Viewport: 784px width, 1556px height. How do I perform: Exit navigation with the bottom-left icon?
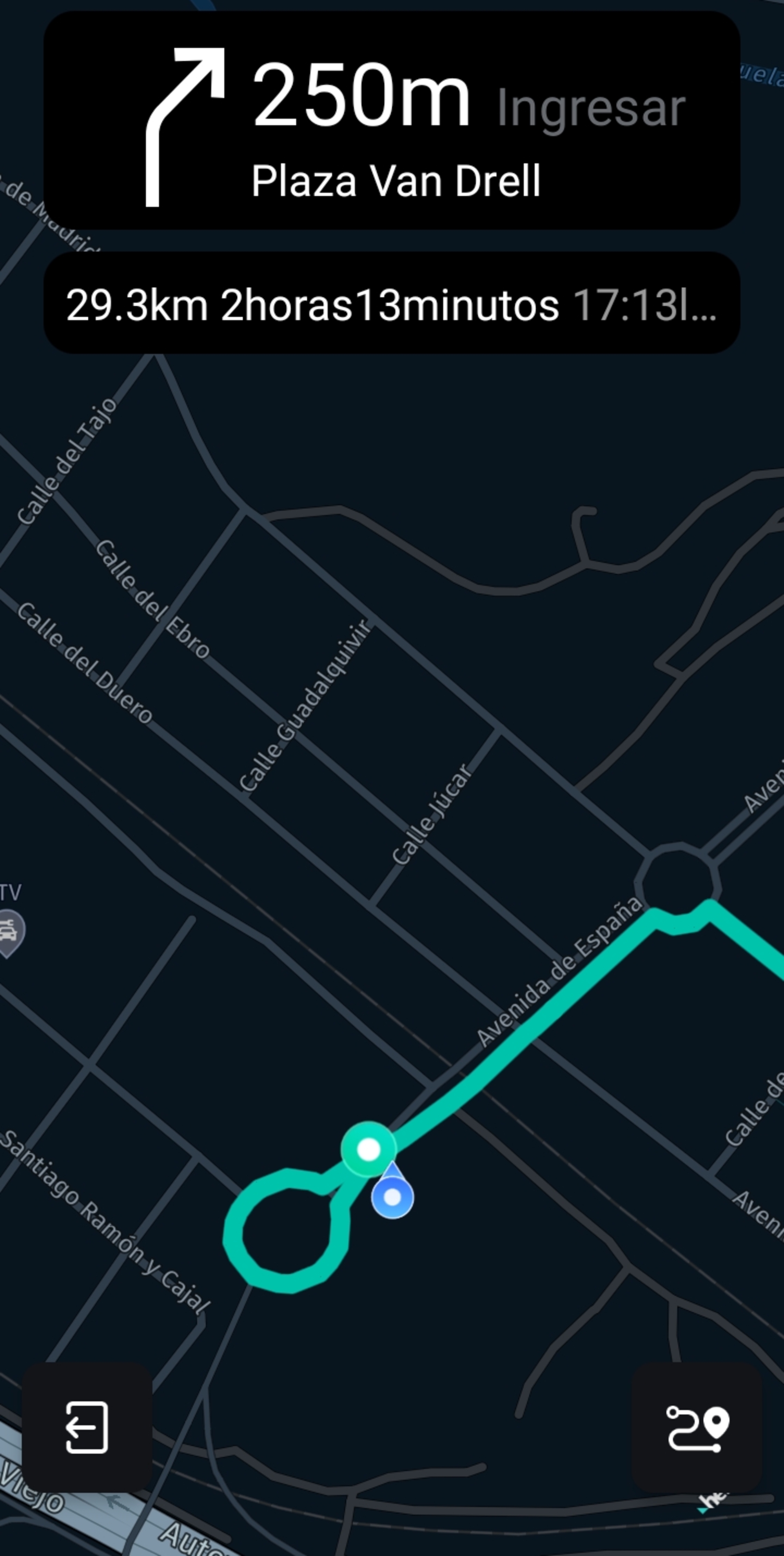pos(87,1427)
